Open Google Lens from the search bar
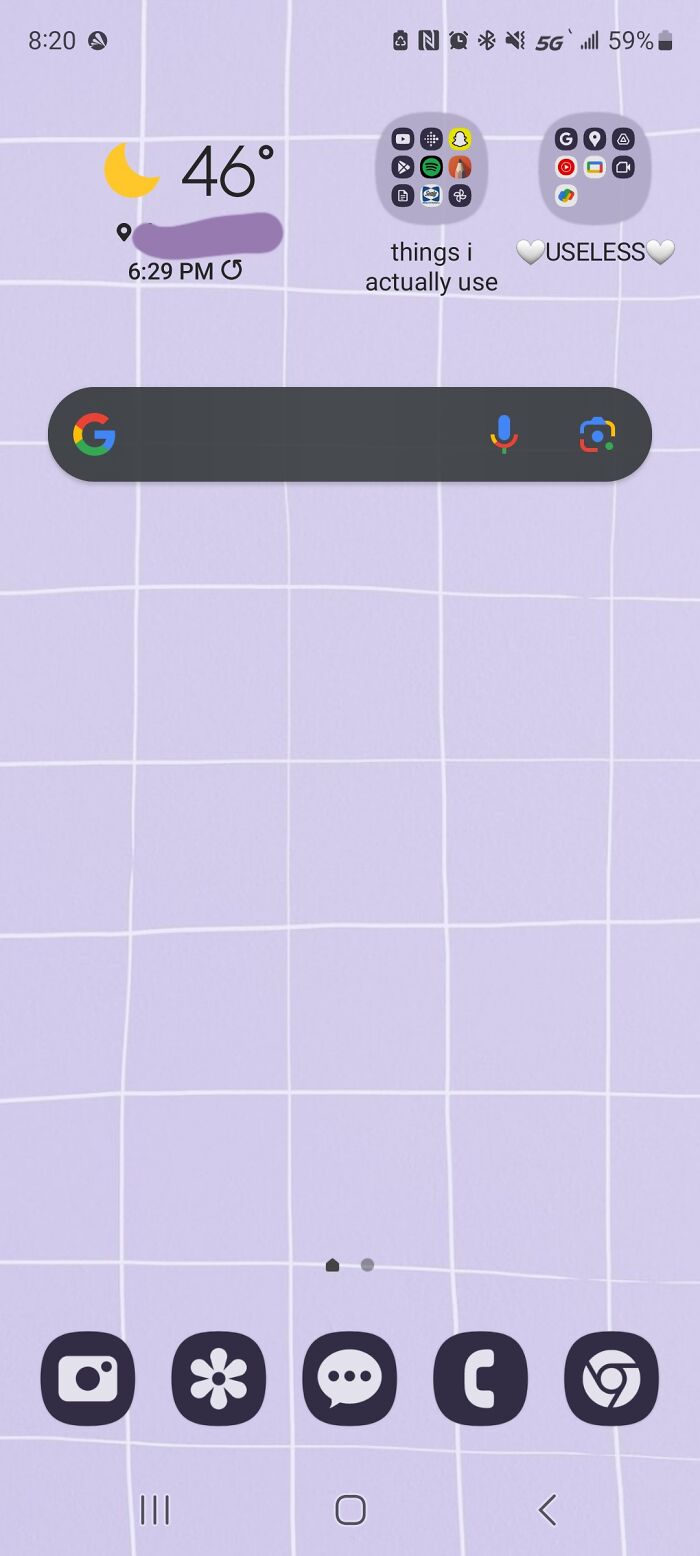Image resolution: width=700 pixels, height=1556 pixels. [x=597, y=434]
